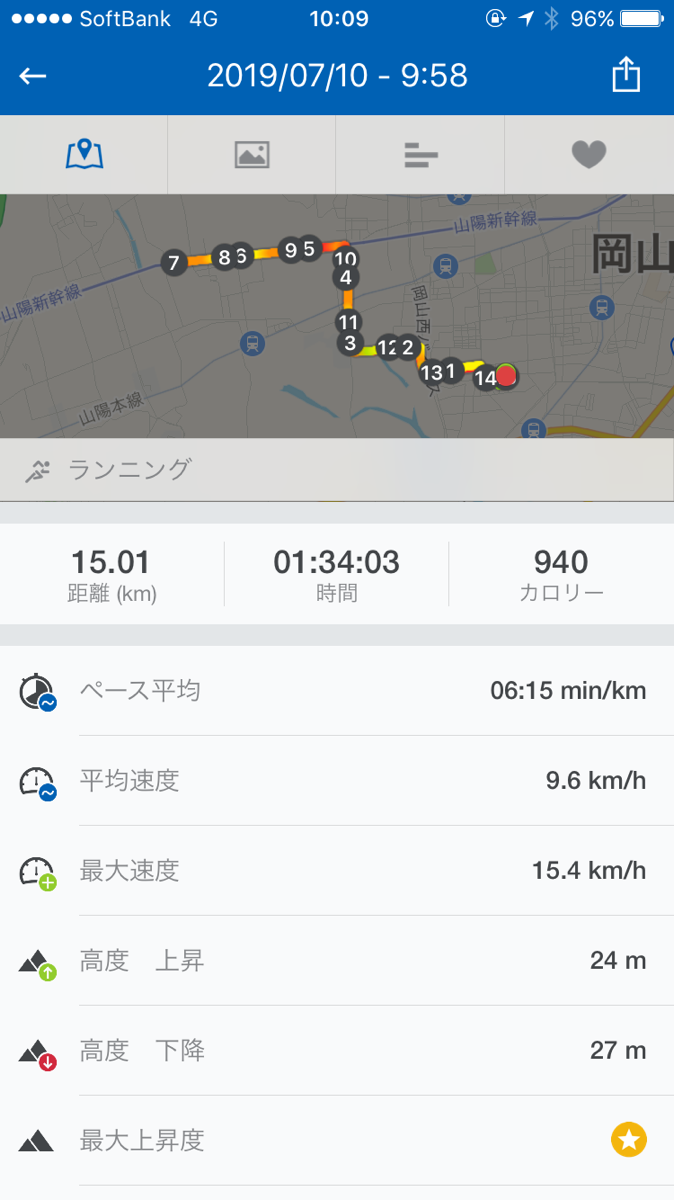Go back using the arrow in the header
Image resolution: width=674 pixels, height=1200 pixels.
pos(33,76)
